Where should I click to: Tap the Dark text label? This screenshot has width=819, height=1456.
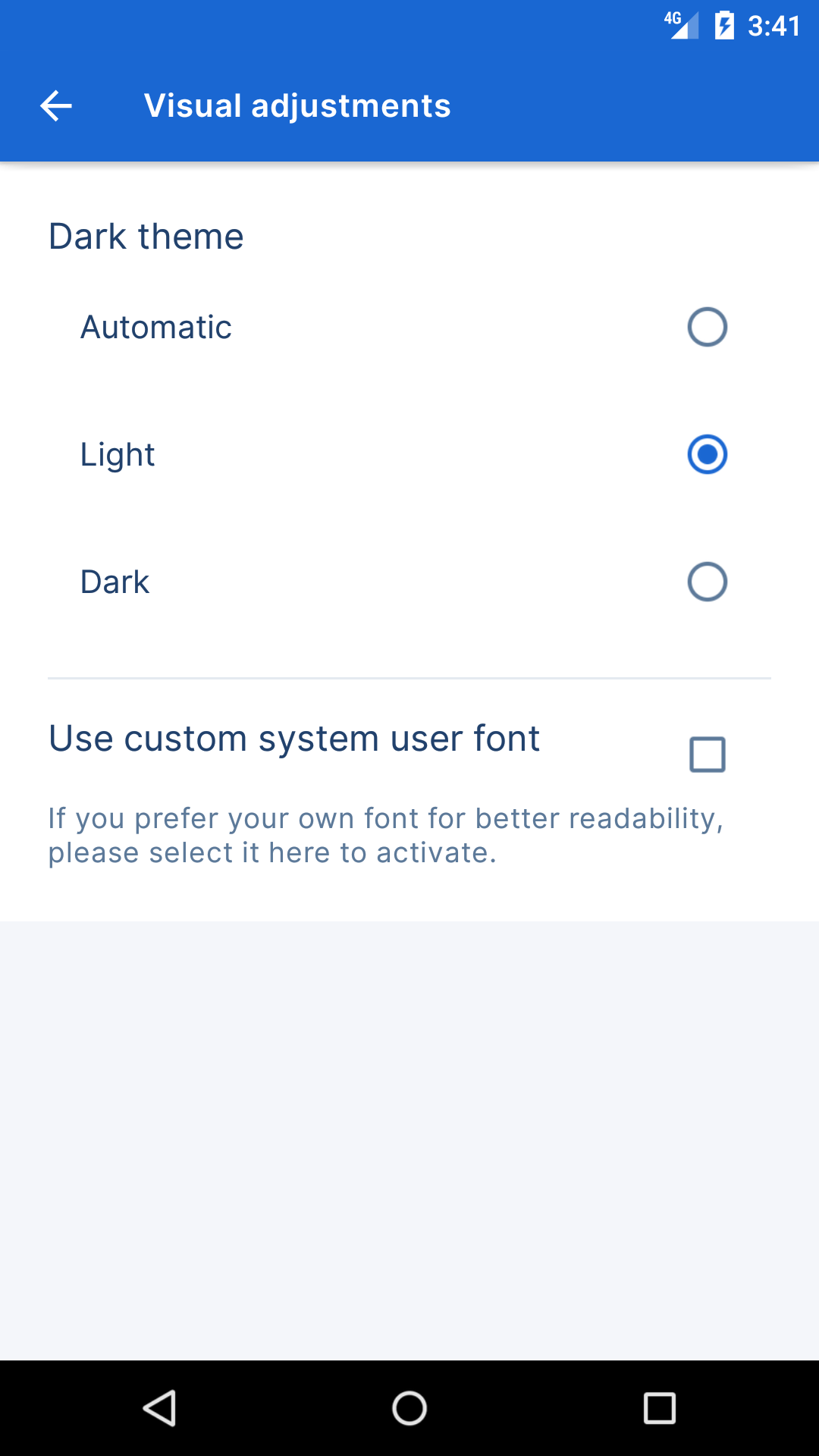click(115, 582)
